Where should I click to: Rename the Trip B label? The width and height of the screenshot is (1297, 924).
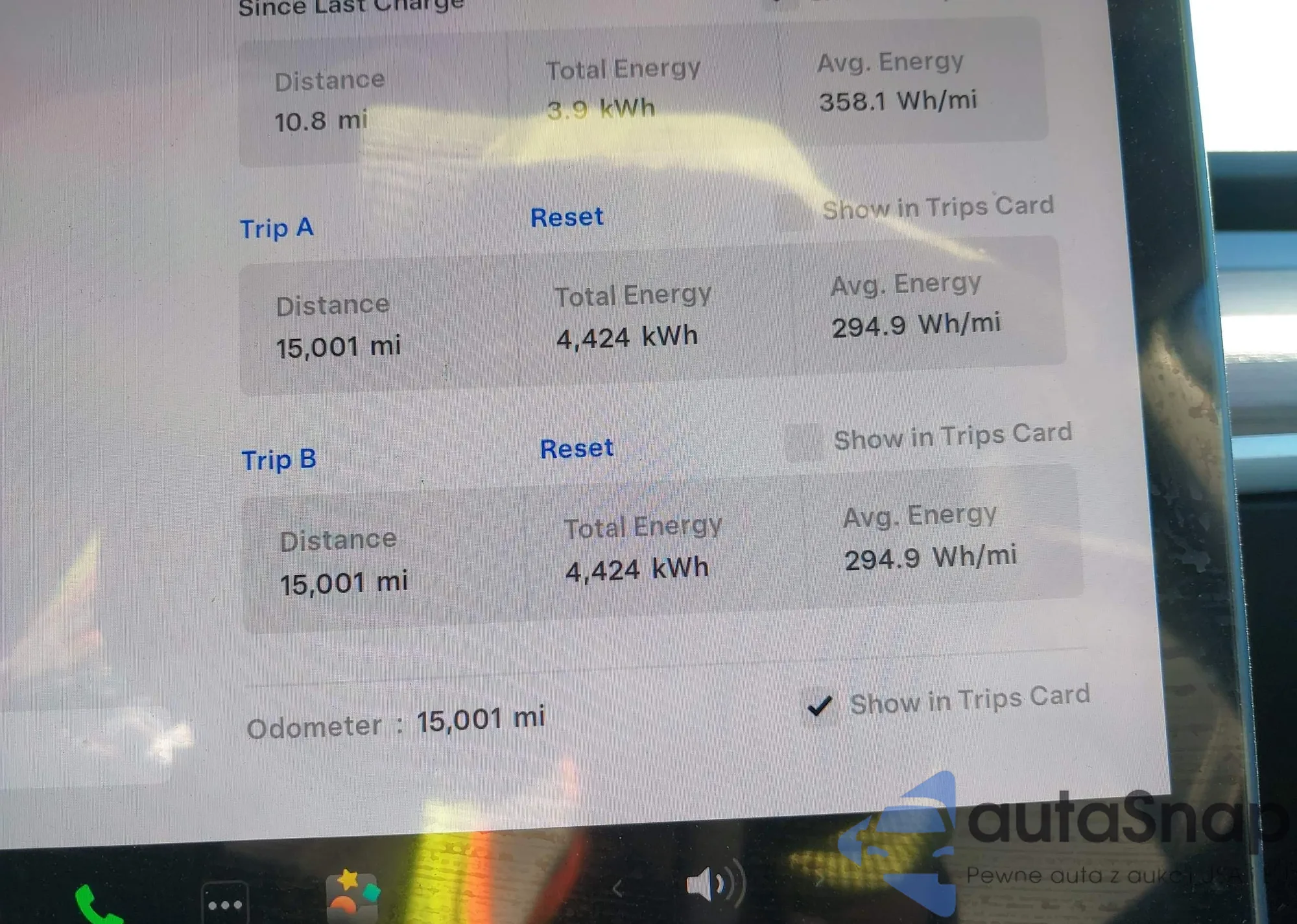pos(279,460)
